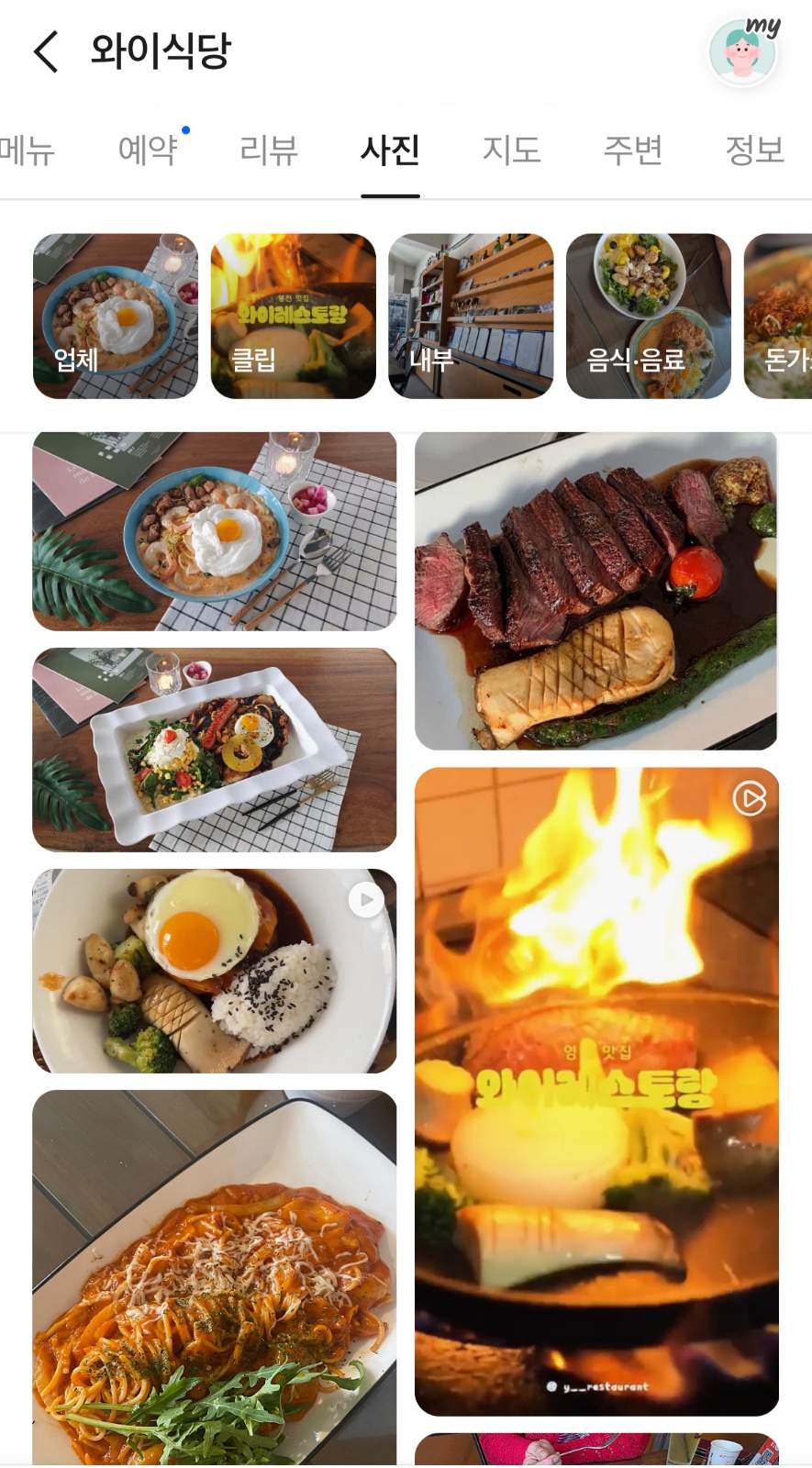Screen dimensions: 812x1468
Task: View the 정보 information tab
Action: pyautogui.click(x=756, y=151)
